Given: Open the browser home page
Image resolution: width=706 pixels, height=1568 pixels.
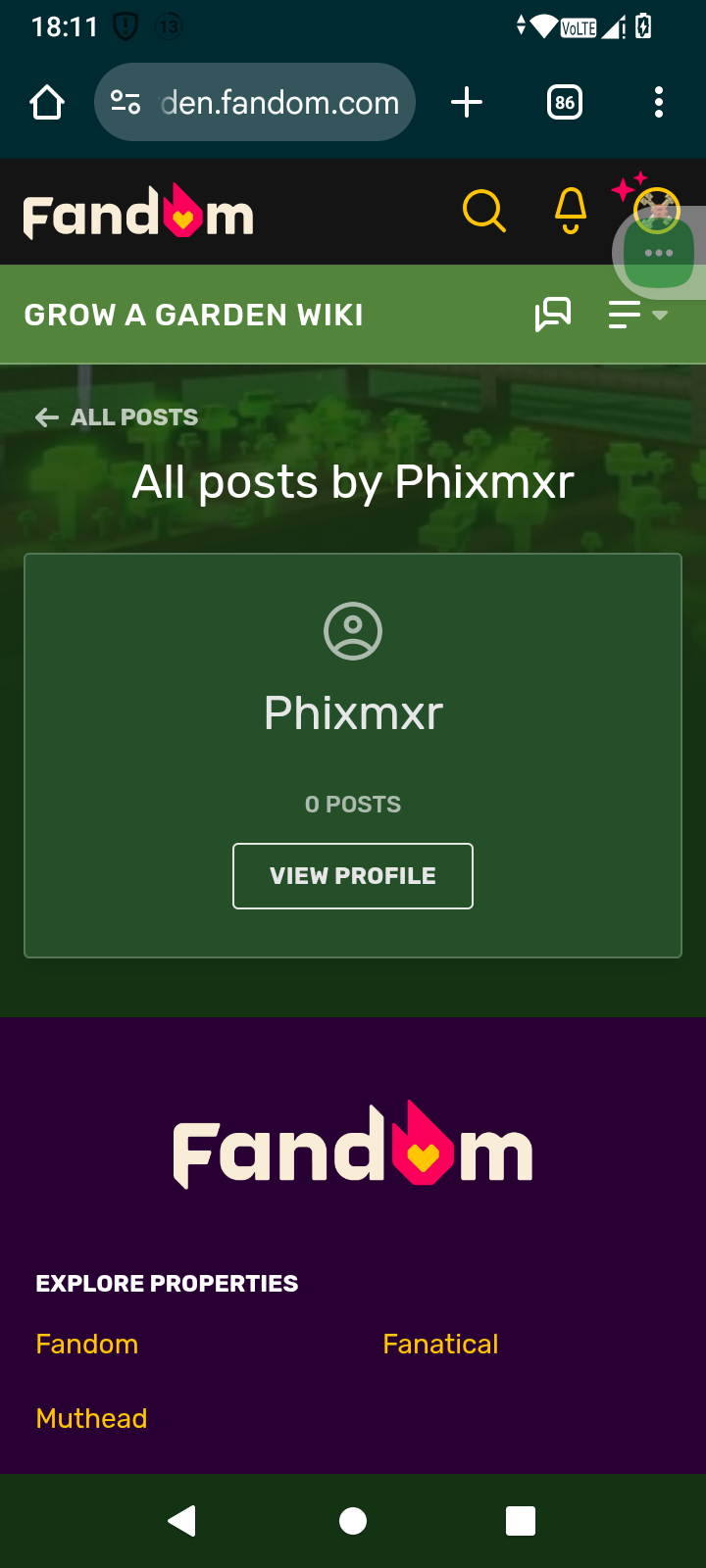Looking at the screenshot, I should (47, 102).
